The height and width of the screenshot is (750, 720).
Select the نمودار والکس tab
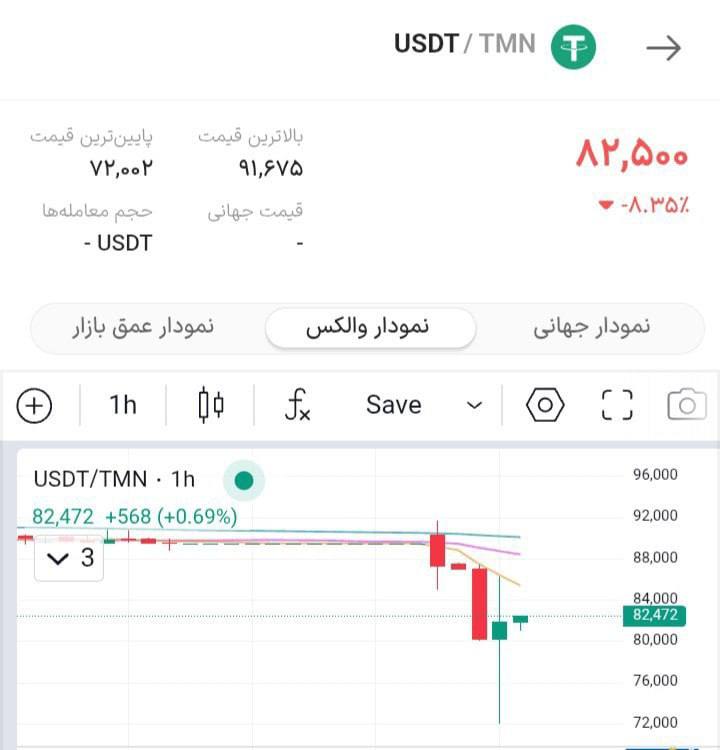[370, 327]
